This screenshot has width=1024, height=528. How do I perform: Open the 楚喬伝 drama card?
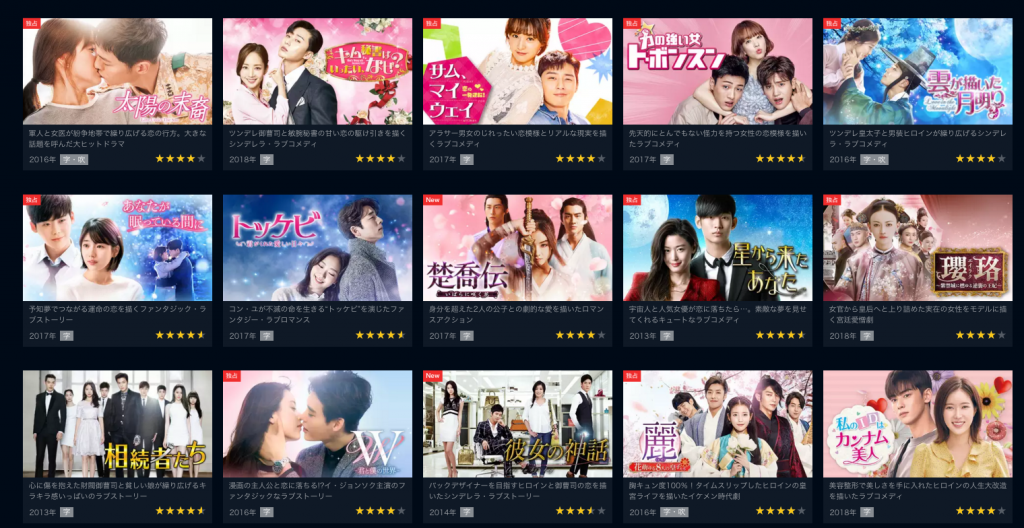517,247
